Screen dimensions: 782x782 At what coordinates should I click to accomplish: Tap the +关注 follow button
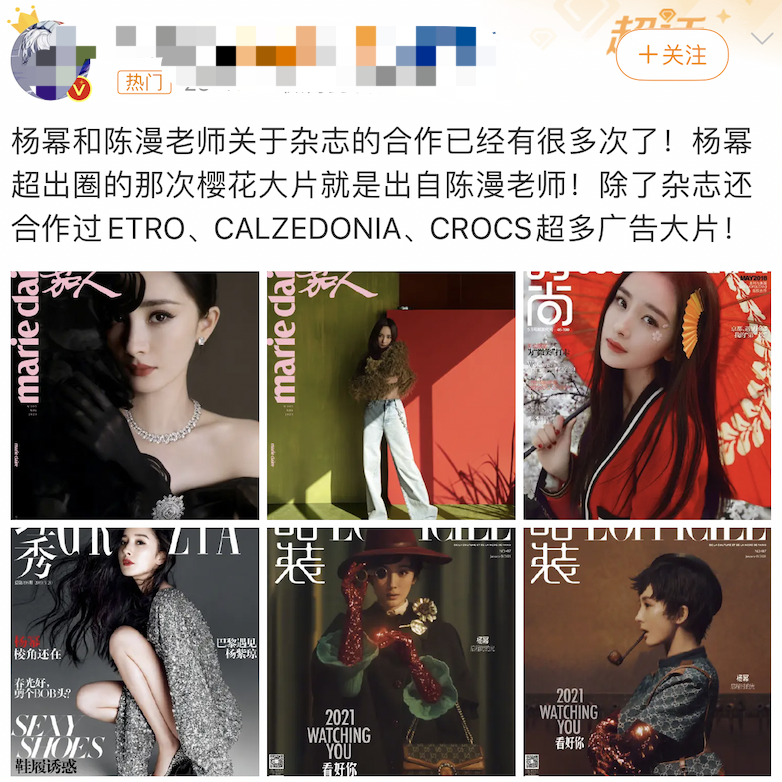(671, 53)
